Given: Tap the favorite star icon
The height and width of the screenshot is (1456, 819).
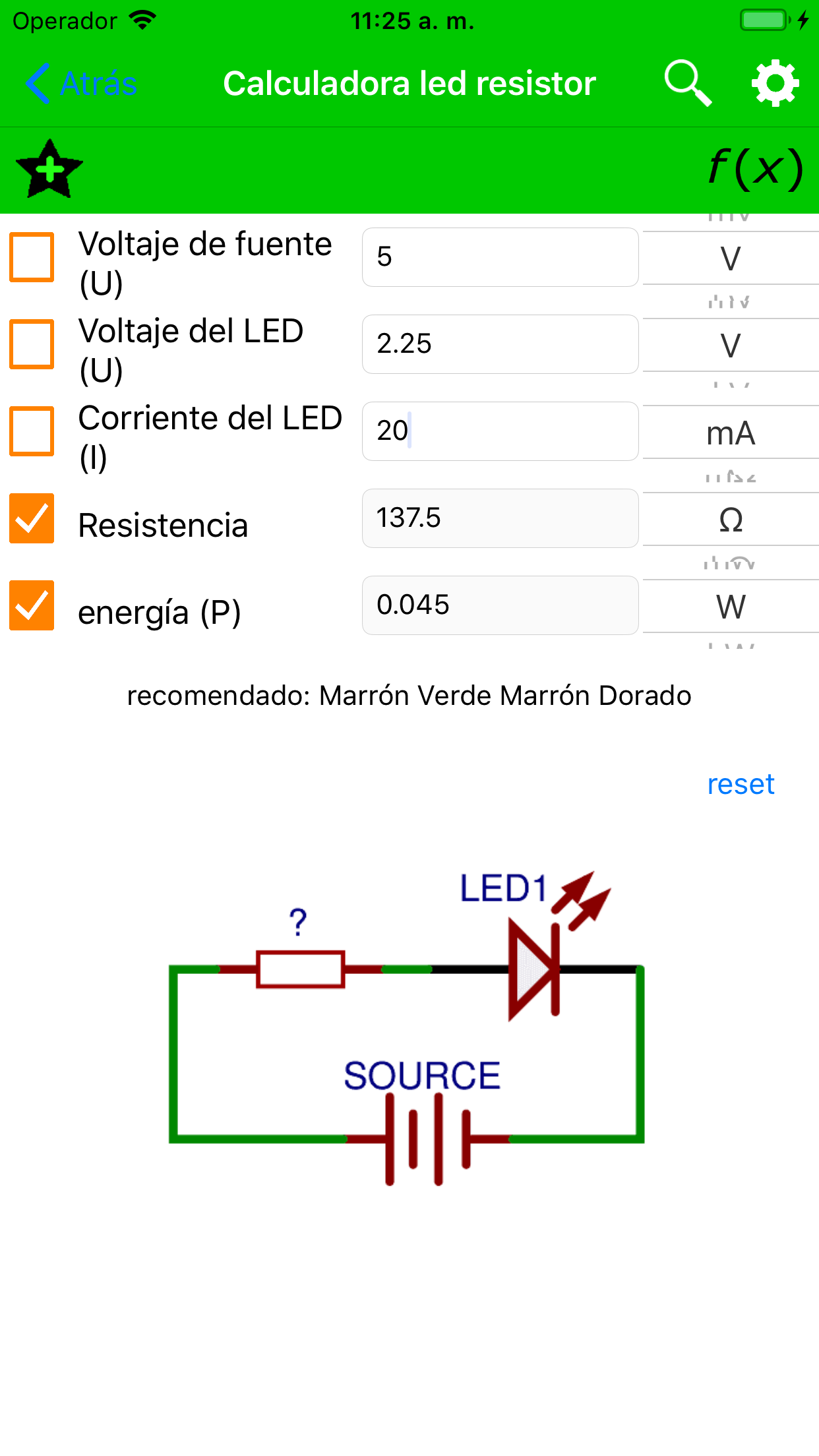Looking at the screenshot, I should coord(49,169).
